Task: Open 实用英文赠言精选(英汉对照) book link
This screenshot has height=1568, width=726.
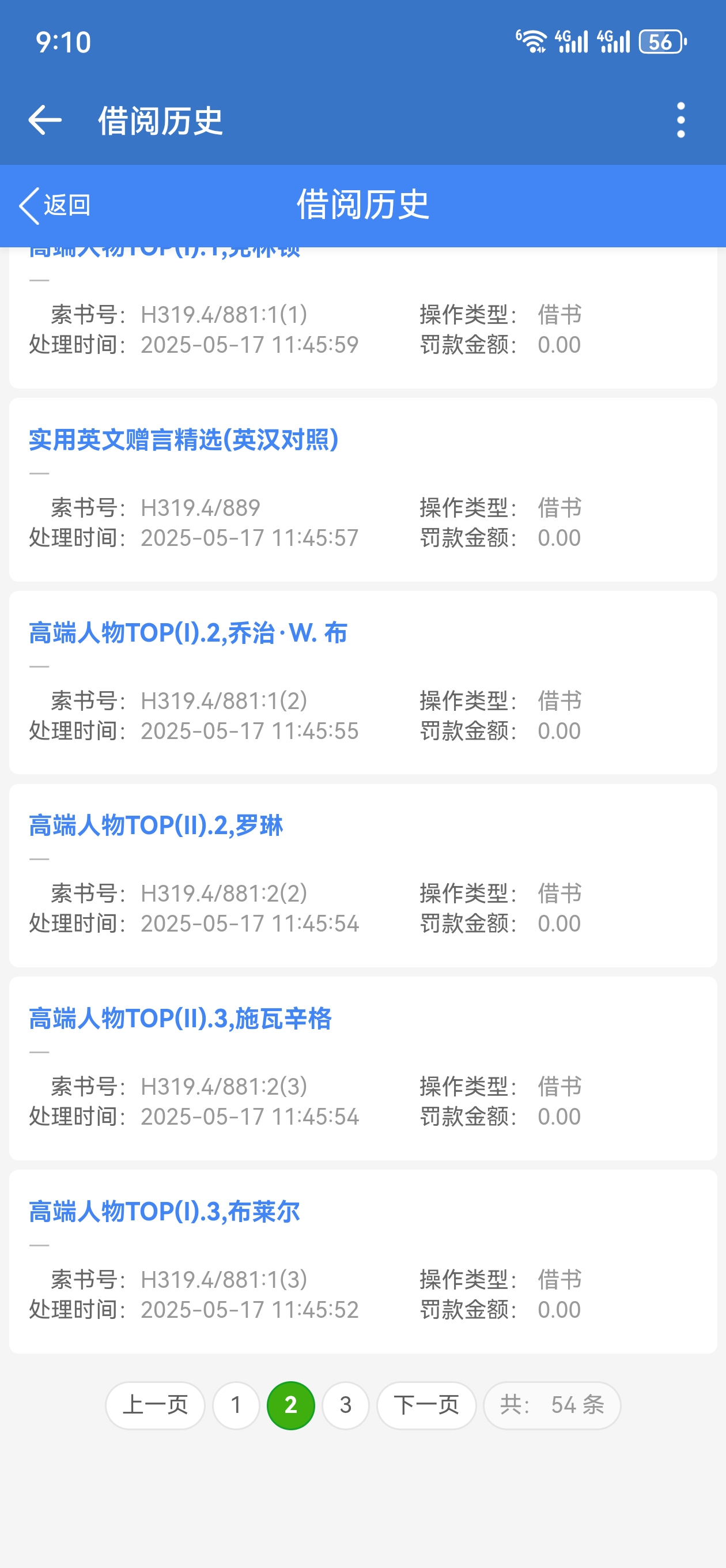Action: [x=184, y=439]
